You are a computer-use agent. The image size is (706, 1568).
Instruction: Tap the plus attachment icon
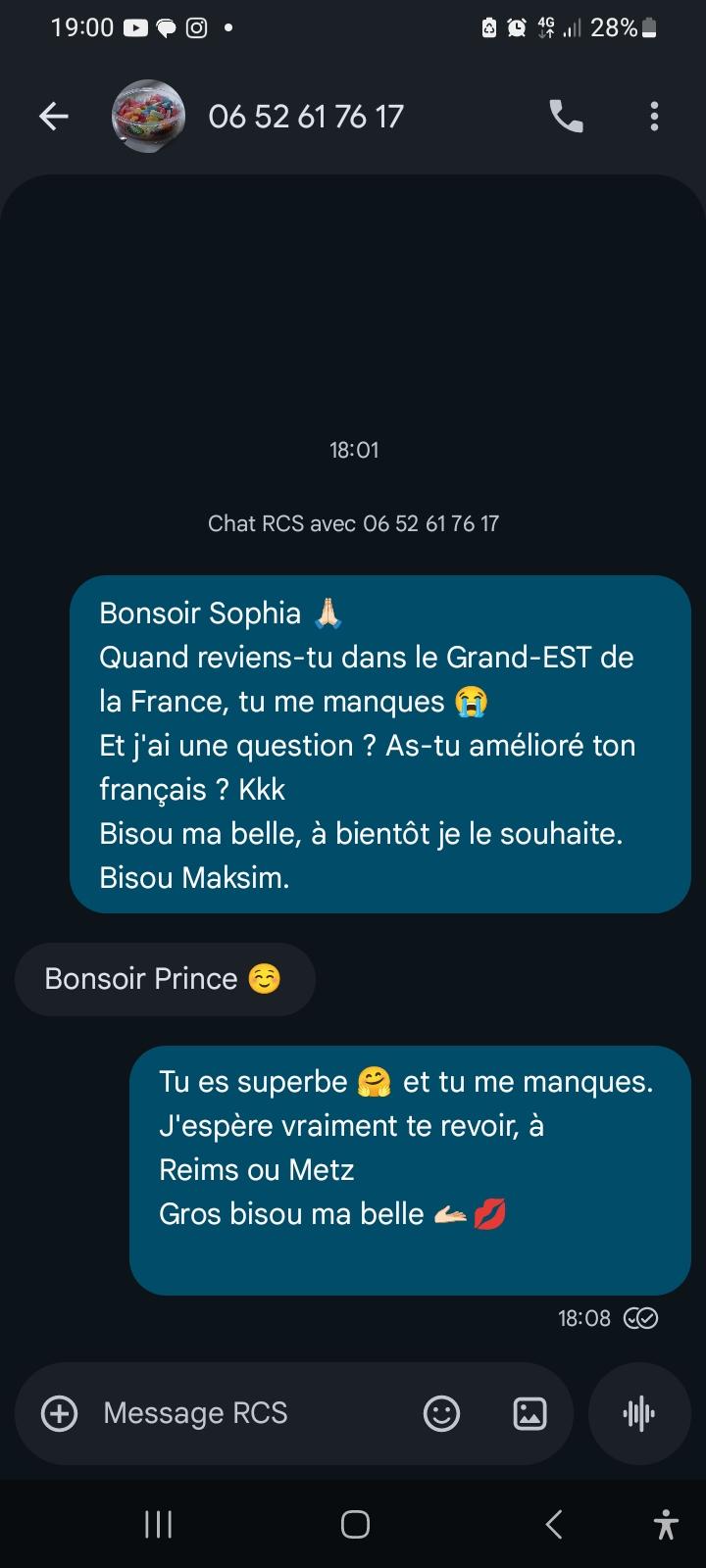[60, 1413]
